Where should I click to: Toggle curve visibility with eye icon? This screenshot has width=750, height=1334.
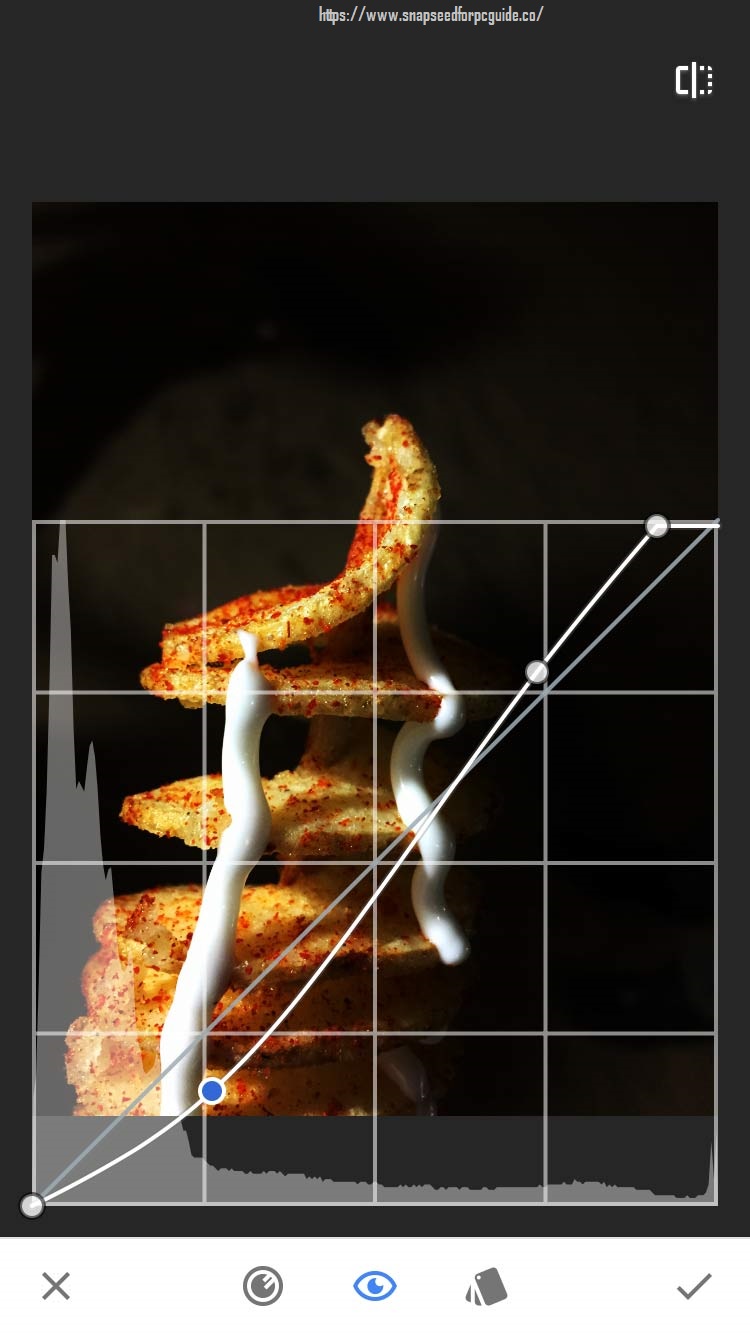[375, 1286]
